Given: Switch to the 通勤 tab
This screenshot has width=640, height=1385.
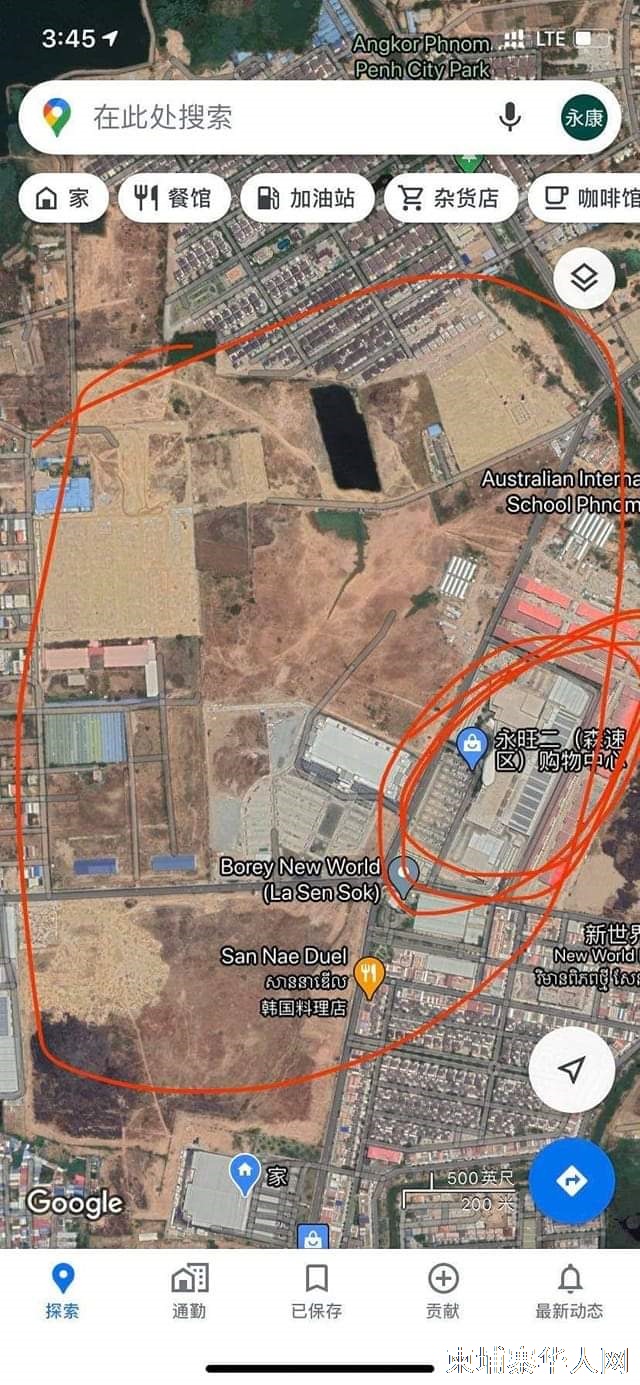Looking at the screenshot, I should (x=189, y=1291).
